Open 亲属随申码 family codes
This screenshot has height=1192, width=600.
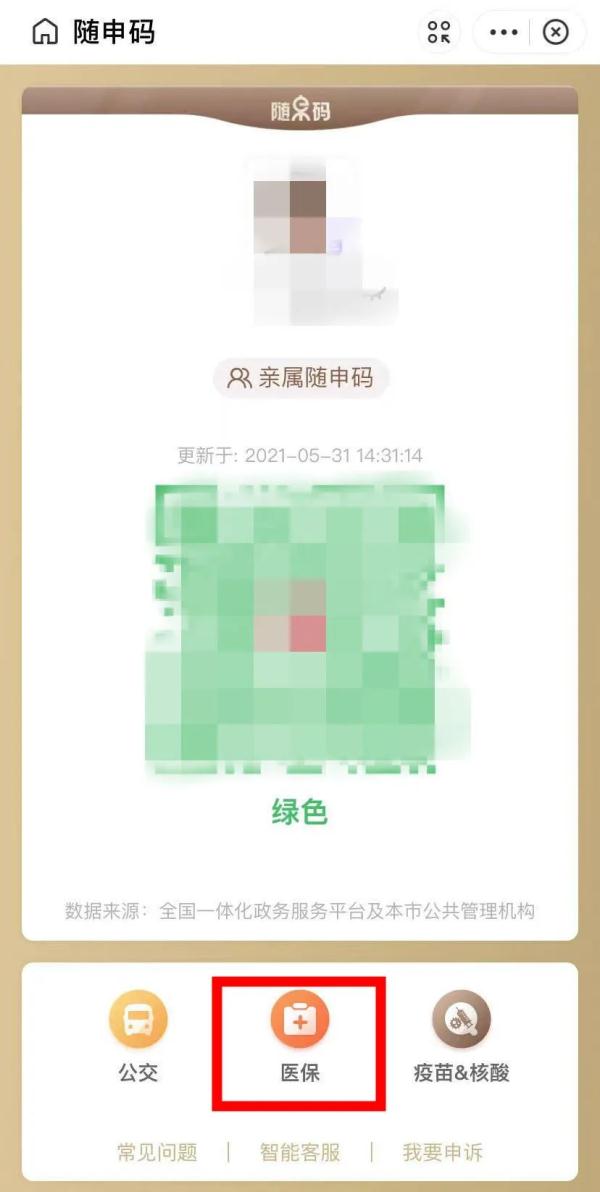(x=301, y=378)
